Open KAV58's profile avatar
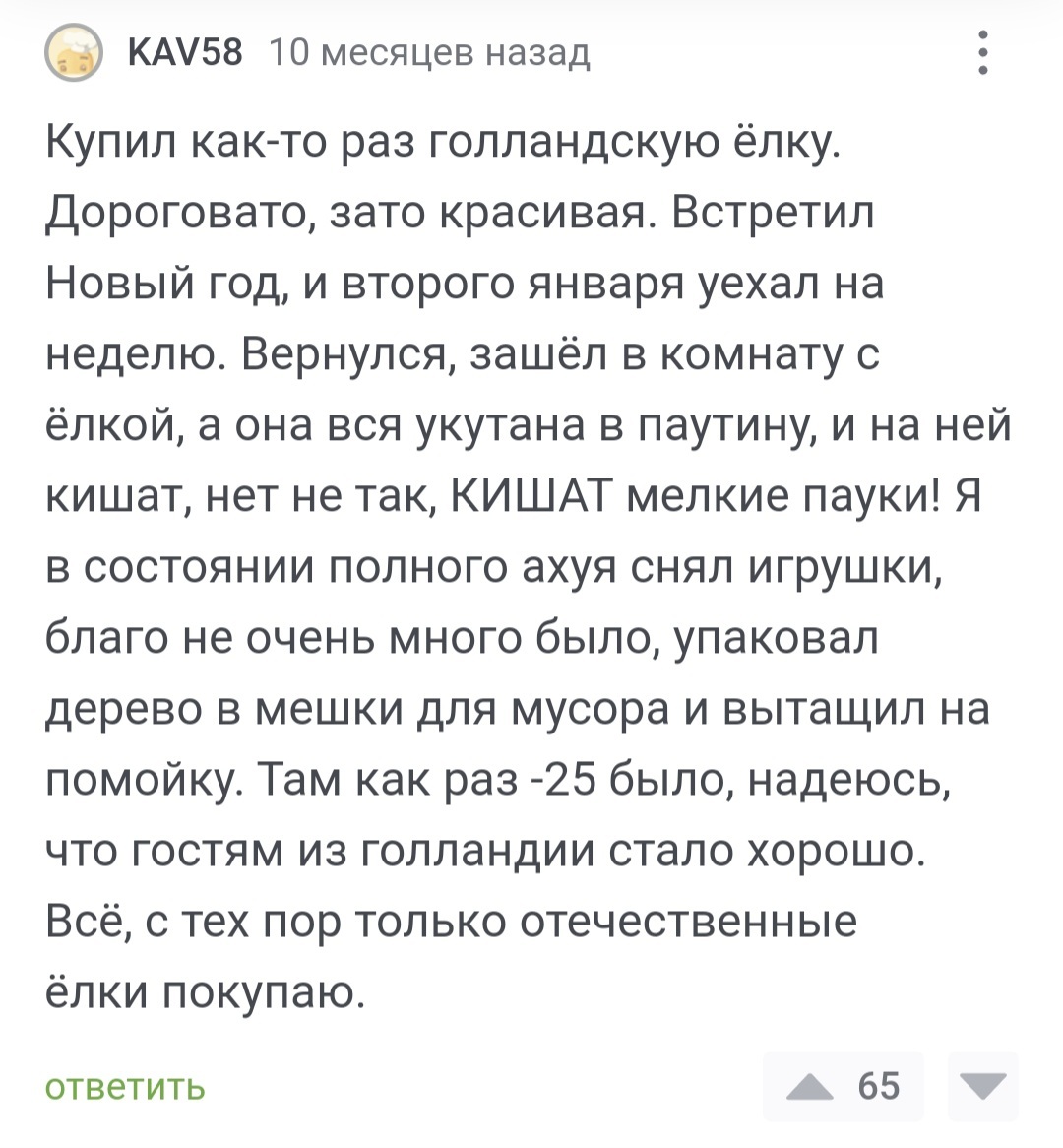The width and height of the screenshot is (1063, 1148). coord(75,53)
